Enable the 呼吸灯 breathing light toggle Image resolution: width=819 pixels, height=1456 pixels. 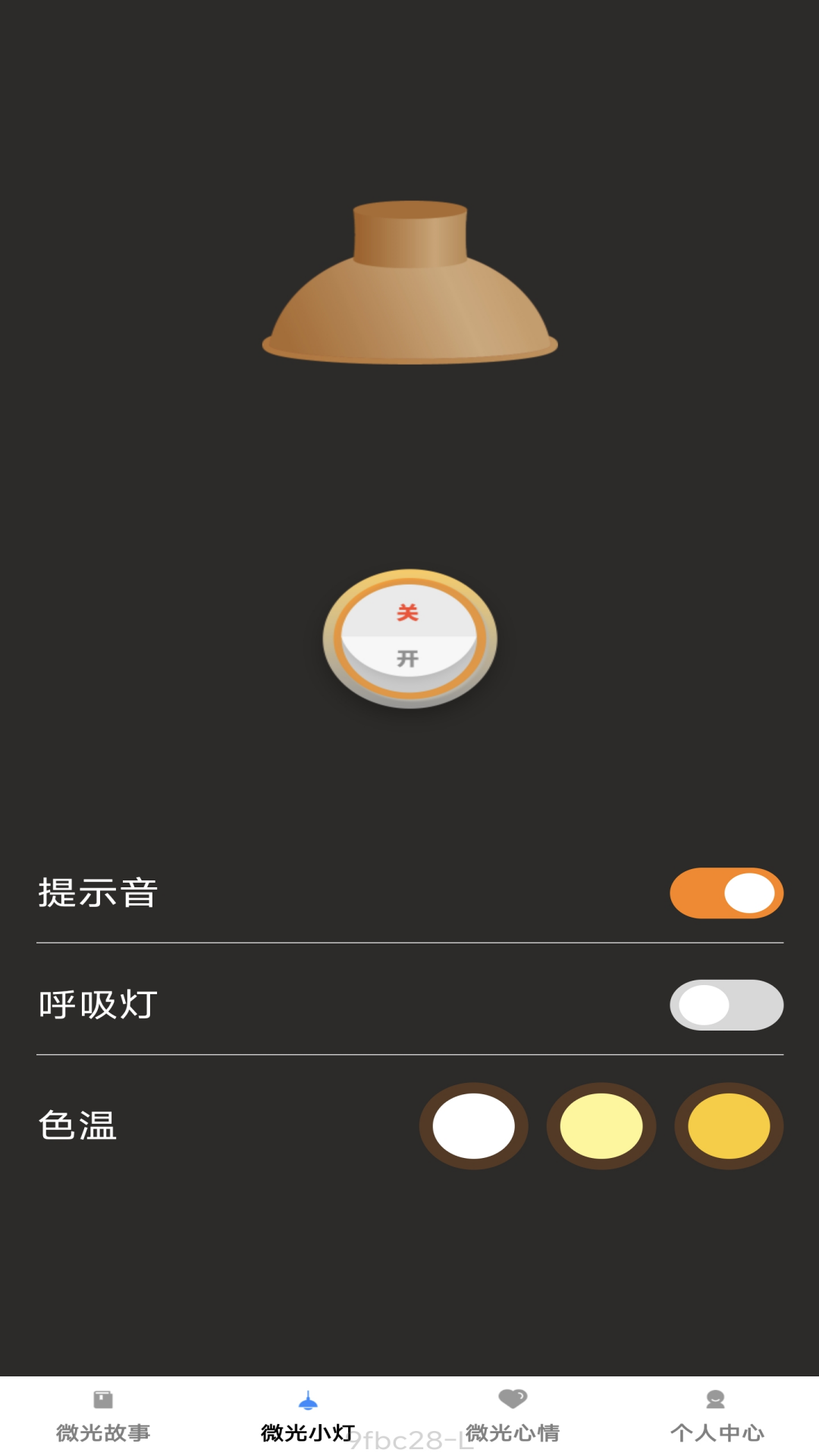point(726,1004)
